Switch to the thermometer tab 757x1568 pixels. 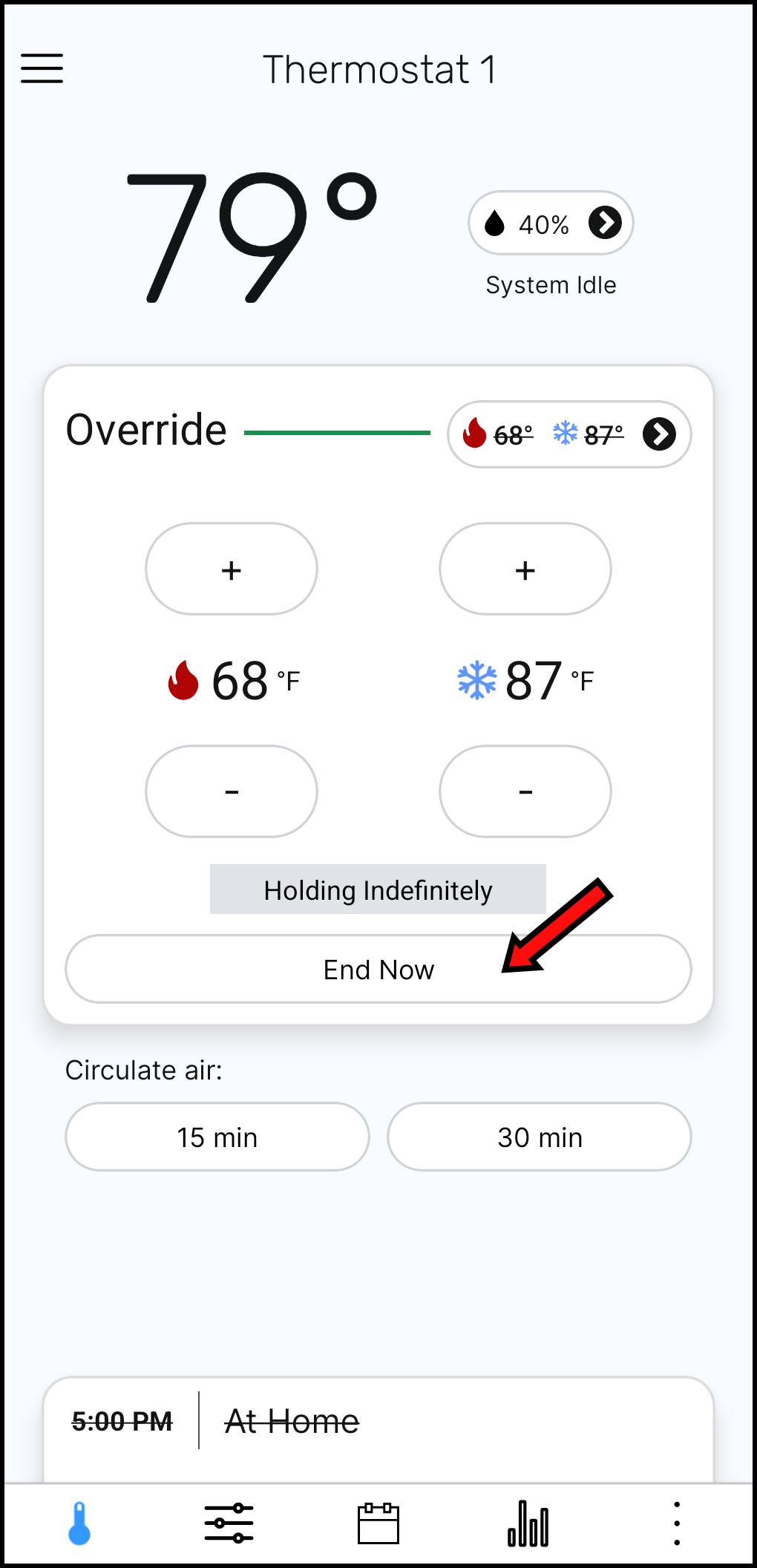tap(79, 1523)
